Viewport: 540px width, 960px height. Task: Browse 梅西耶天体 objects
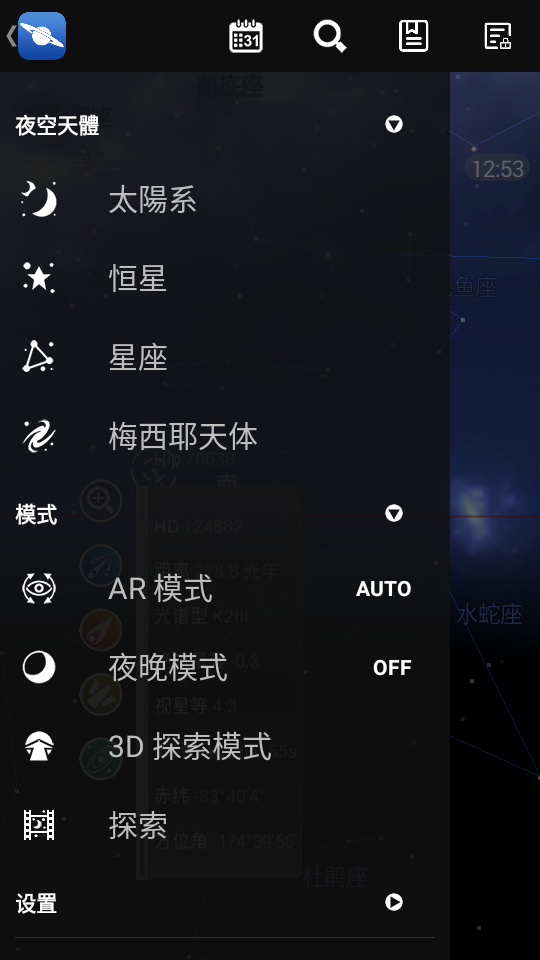225,435
